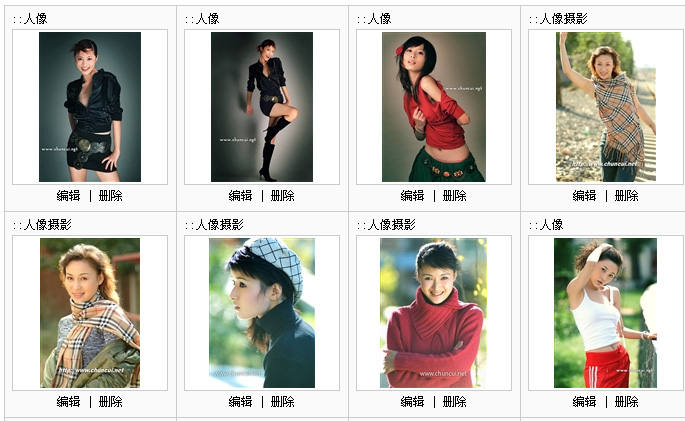Edit the plaid shawl raised-arm photo
Image resolution: width=685 pixels, height=421 pixels.
(584, 196)
